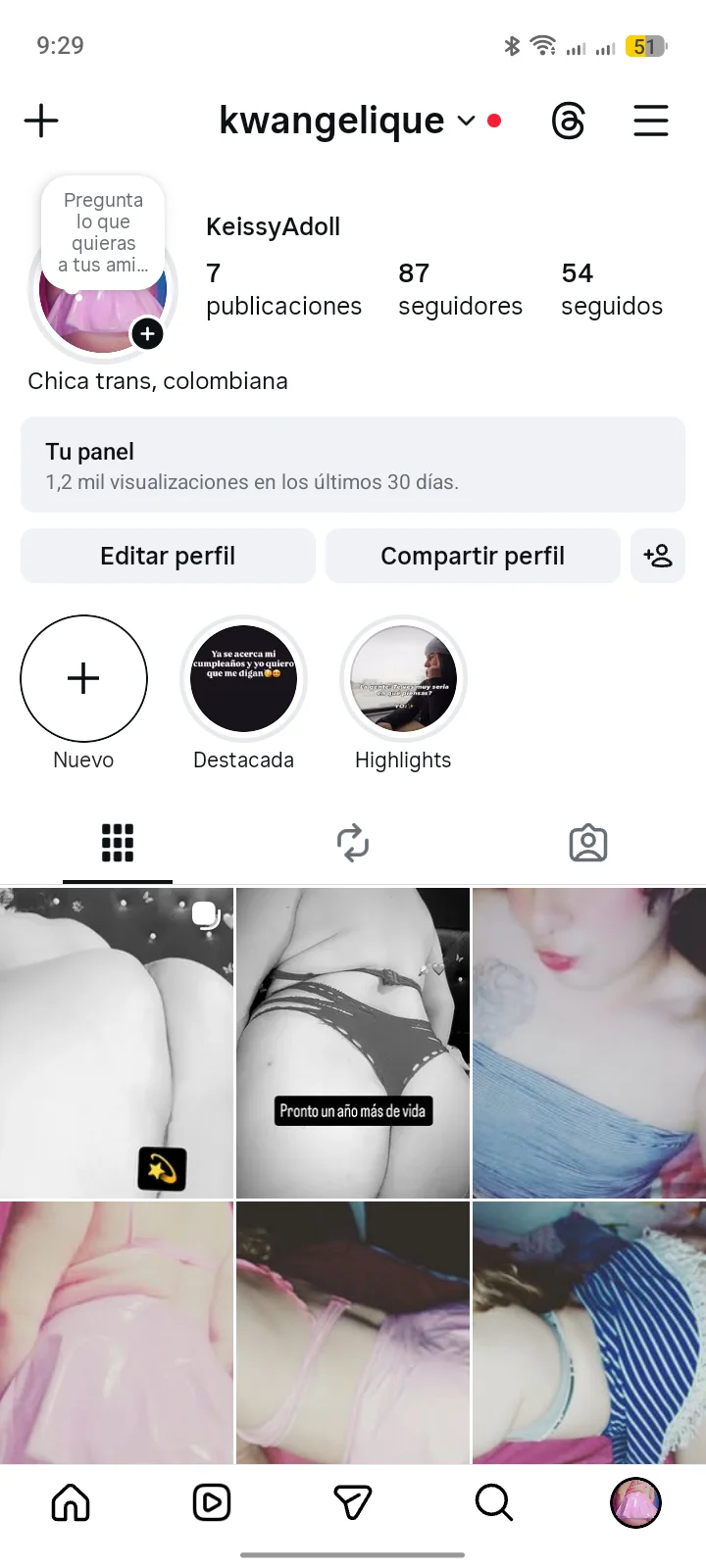Tap Compartir perfil
This screenshot has width=706, height=1568.
473,557
